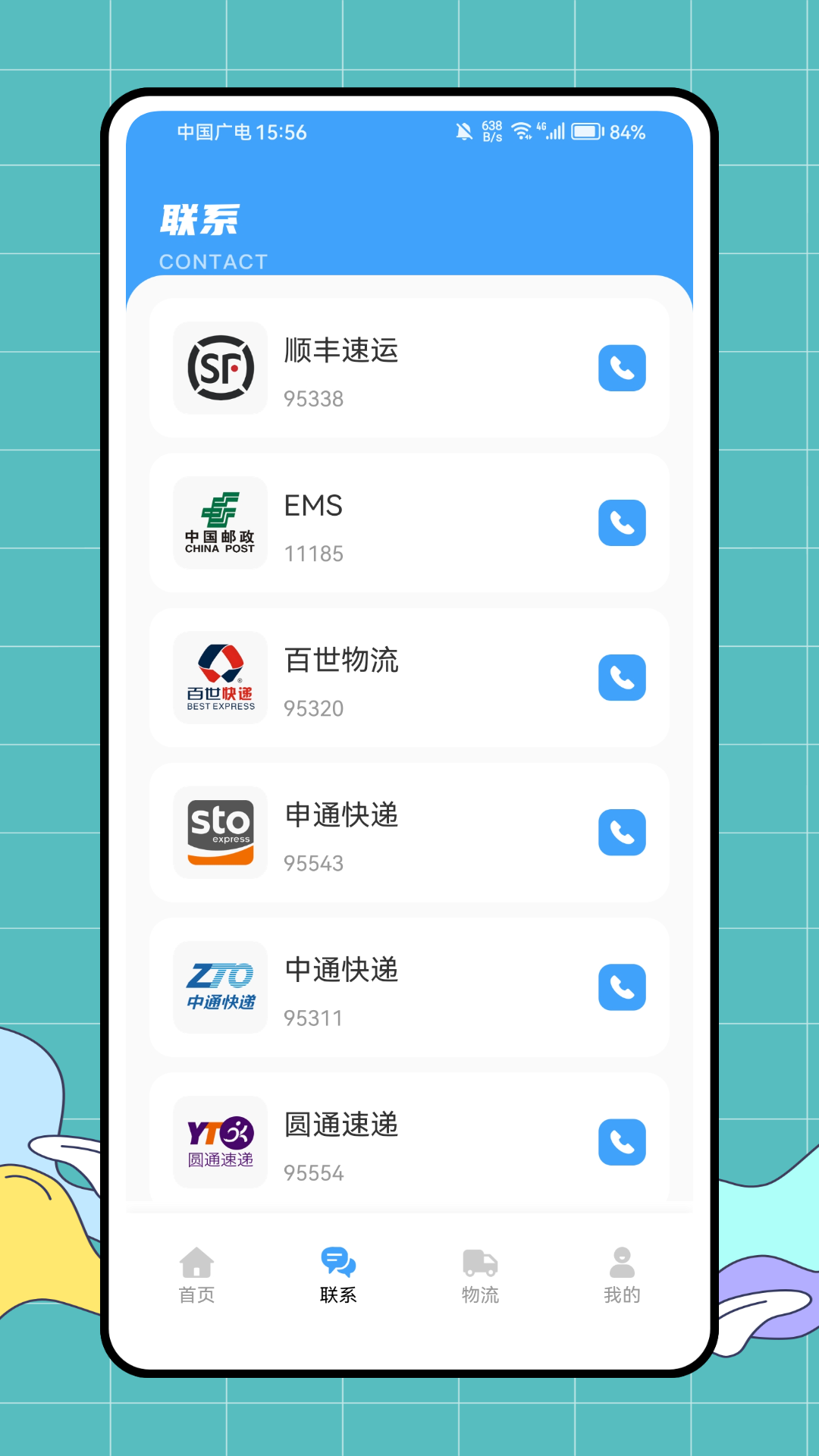Click the call button for 申通快递
819x1456 pixels.
pyautogui.click(x=622, y=833)
